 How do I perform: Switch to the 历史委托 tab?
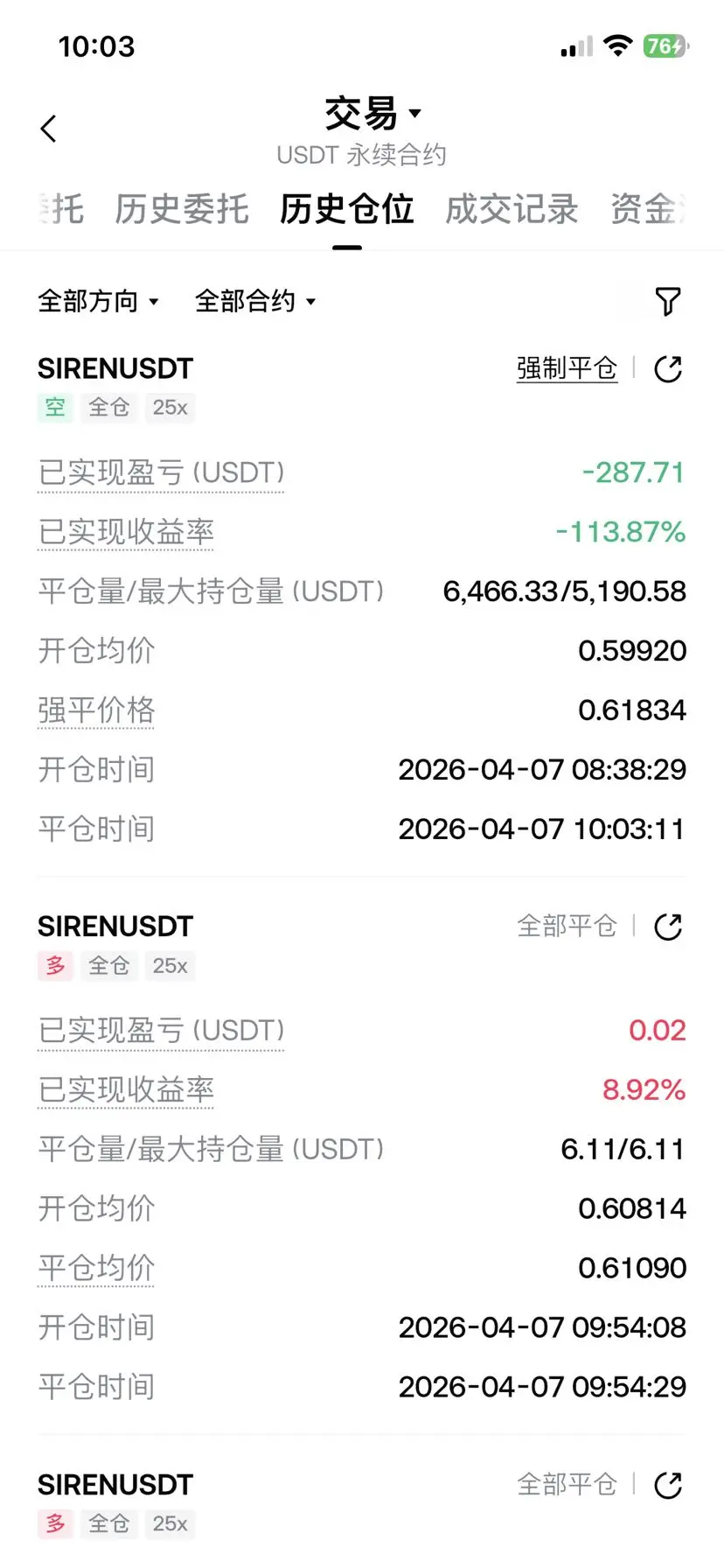pos(182,209)
